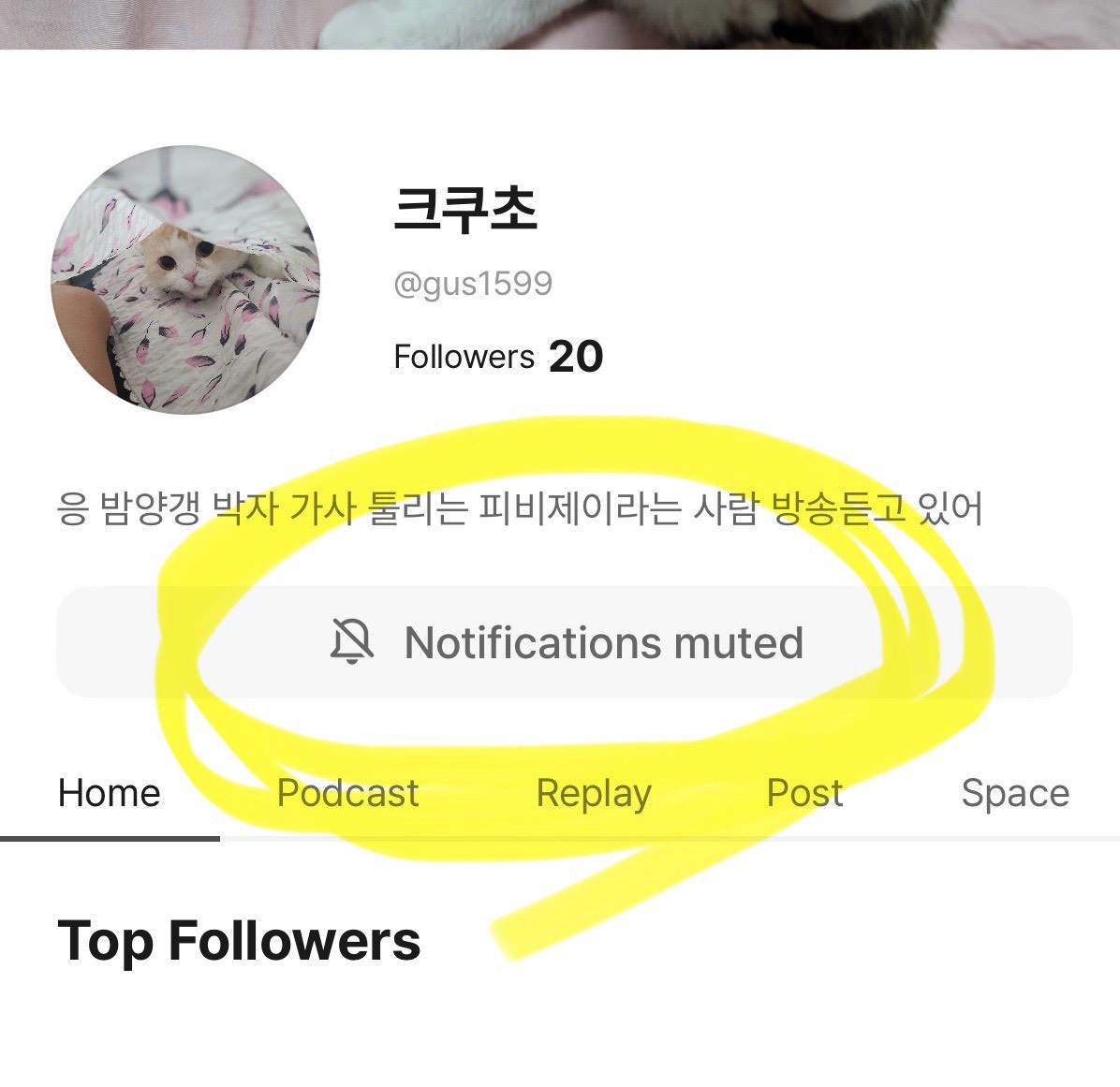The height and width of the screenshot is (1087, 1120).
Task: Switch to the Podcast tab
Action: pyautogui.click(x=347, y=794)
